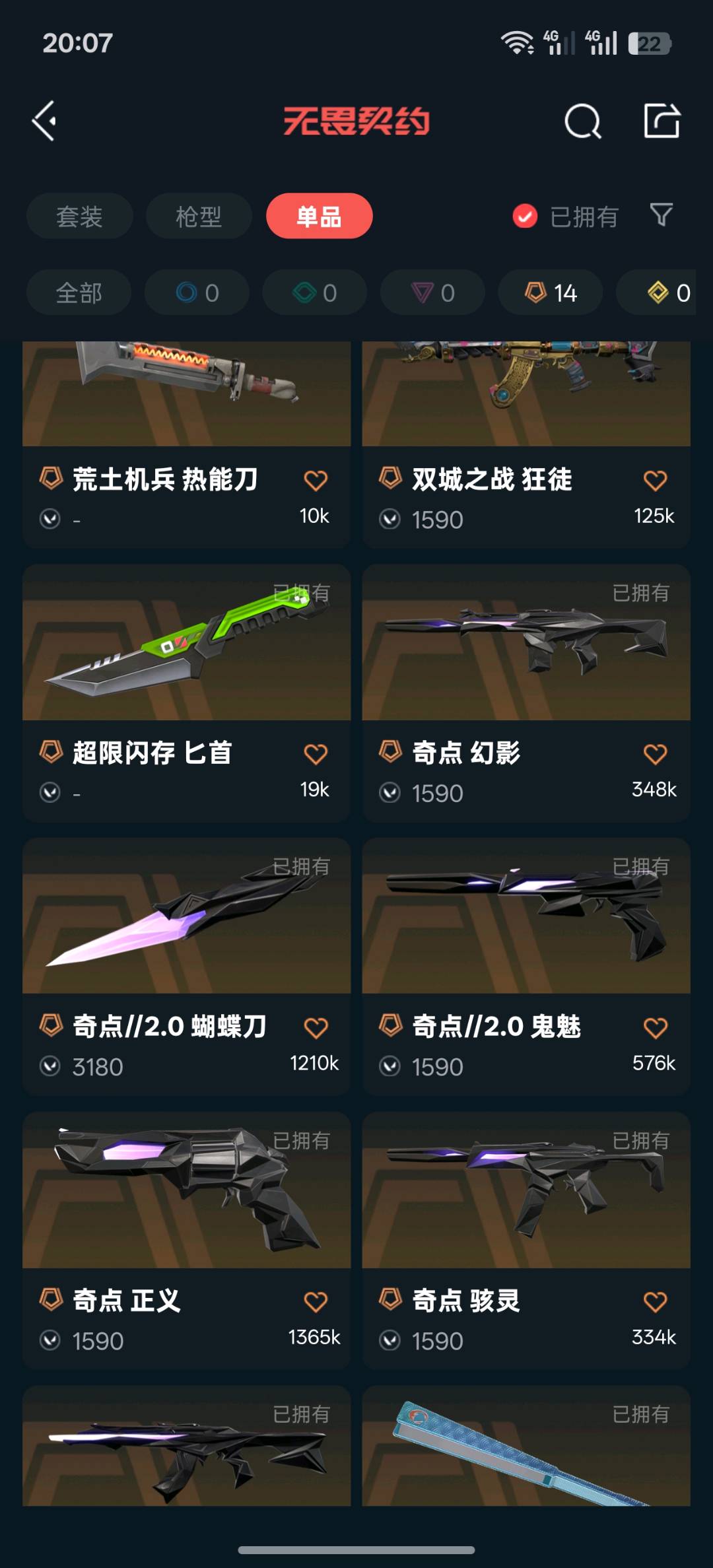This screenshot has height=1568, width=713.
Task: Open the search icon
Action: point(582,121)
